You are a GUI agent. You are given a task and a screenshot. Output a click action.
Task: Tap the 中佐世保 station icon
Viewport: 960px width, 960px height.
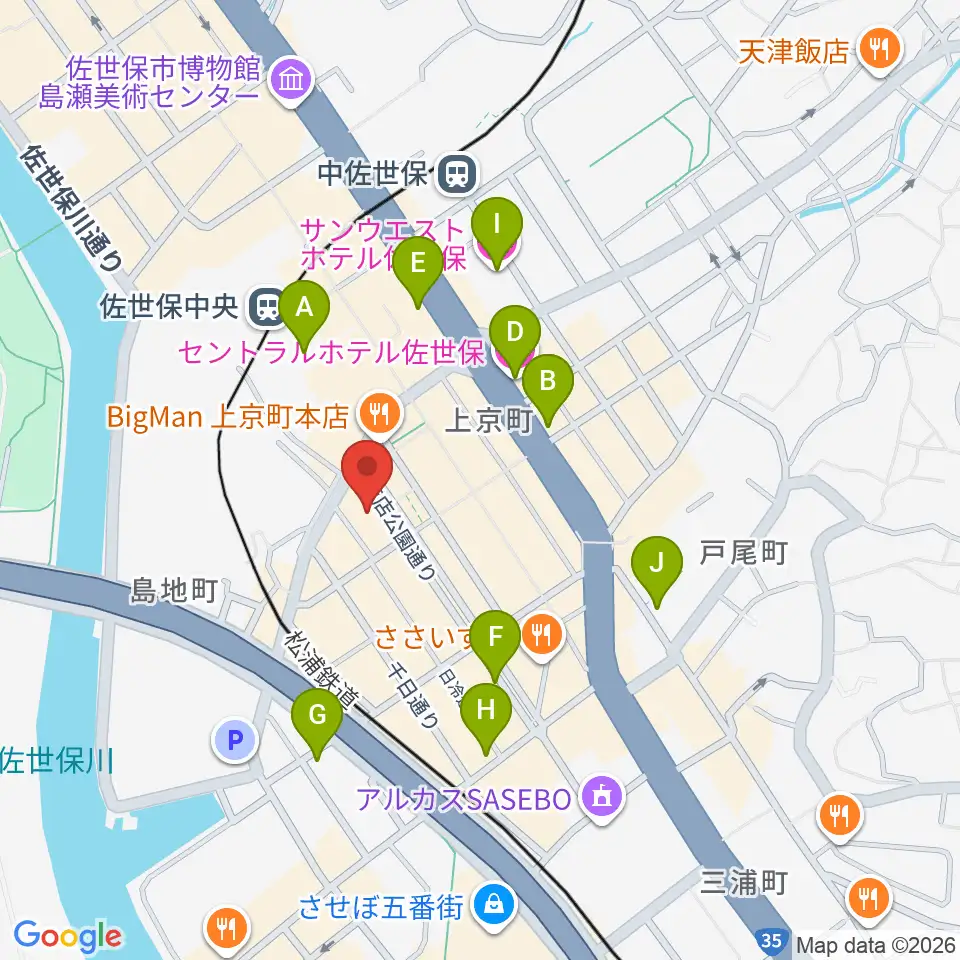[457, 174]
